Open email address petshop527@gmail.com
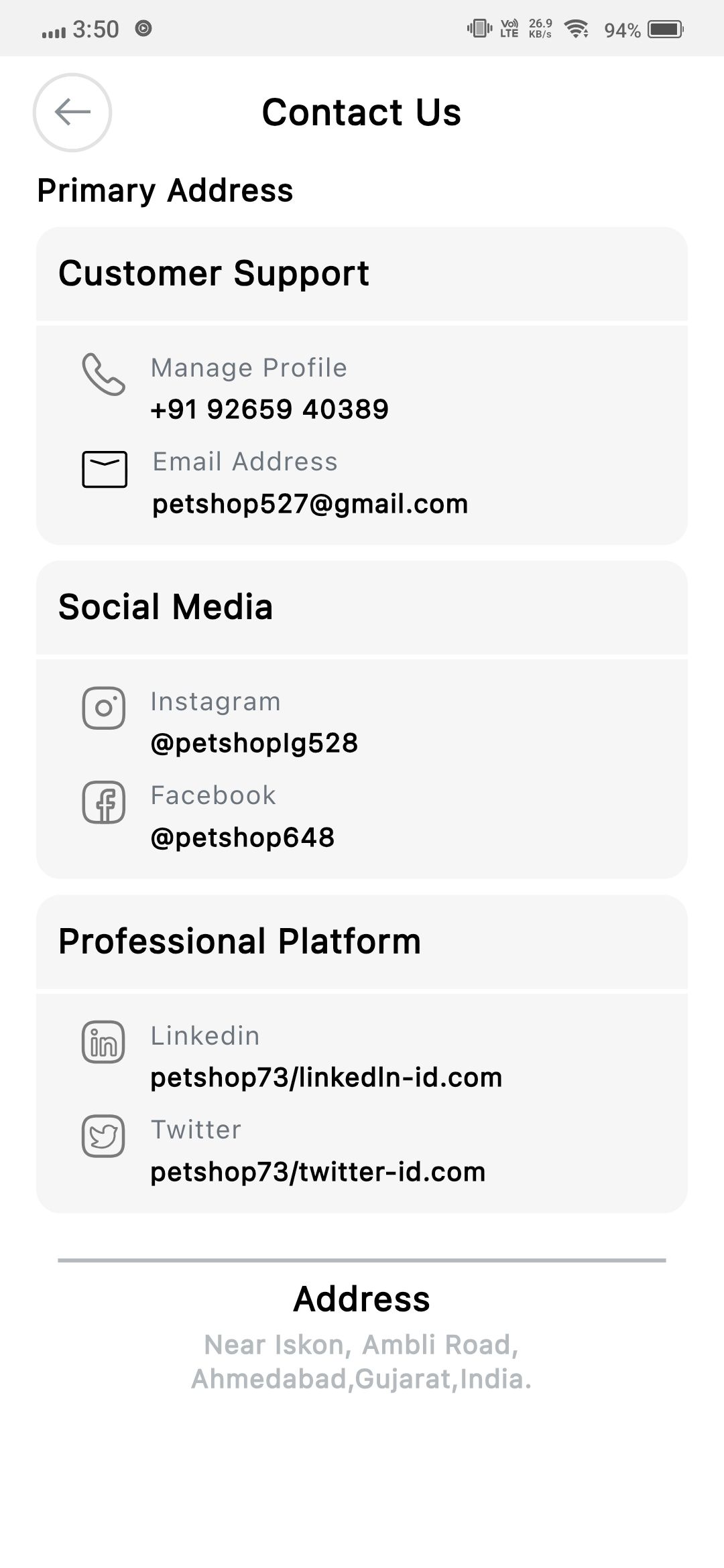The height and width of the screenshot is (1568, 724). [310, 504]
